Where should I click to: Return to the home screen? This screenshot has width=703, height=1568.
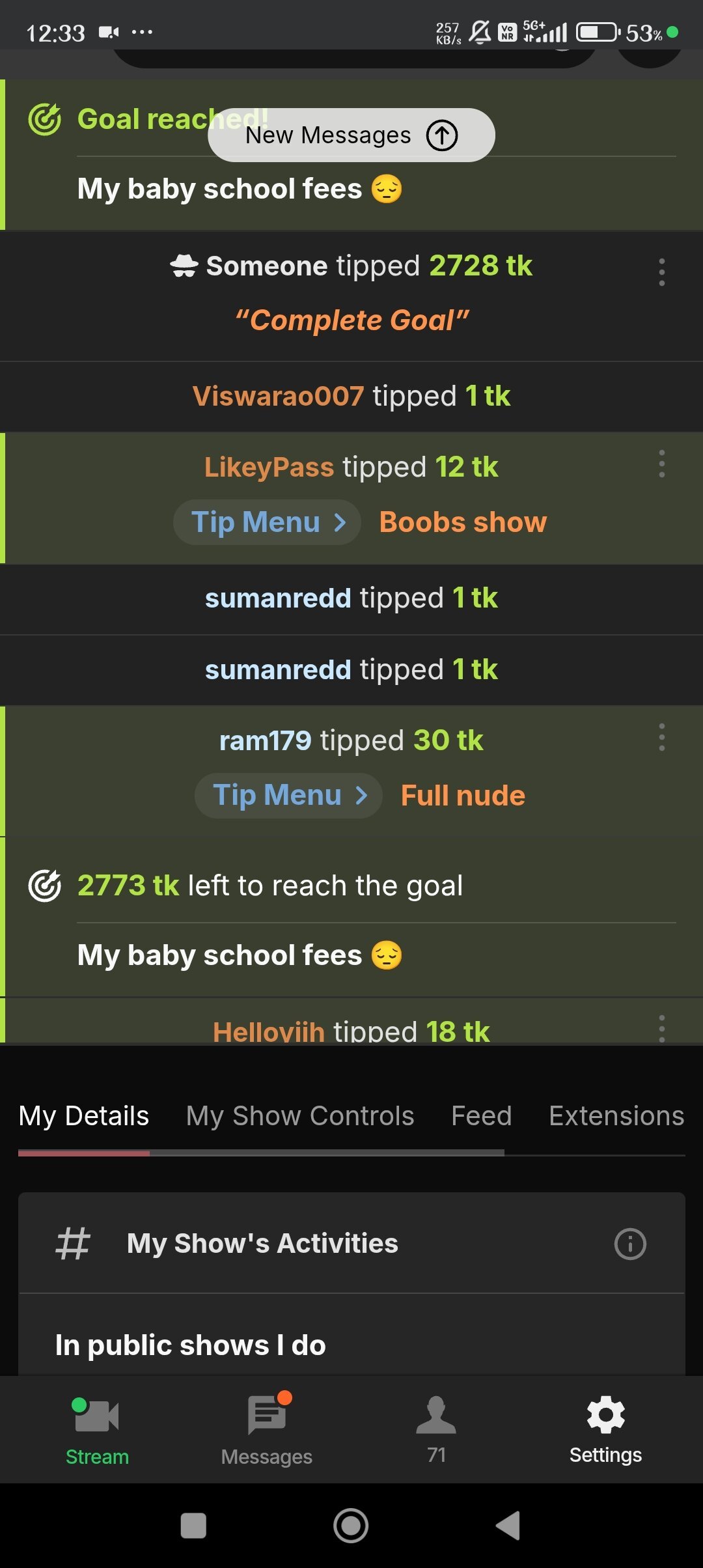click(351, 1525)
